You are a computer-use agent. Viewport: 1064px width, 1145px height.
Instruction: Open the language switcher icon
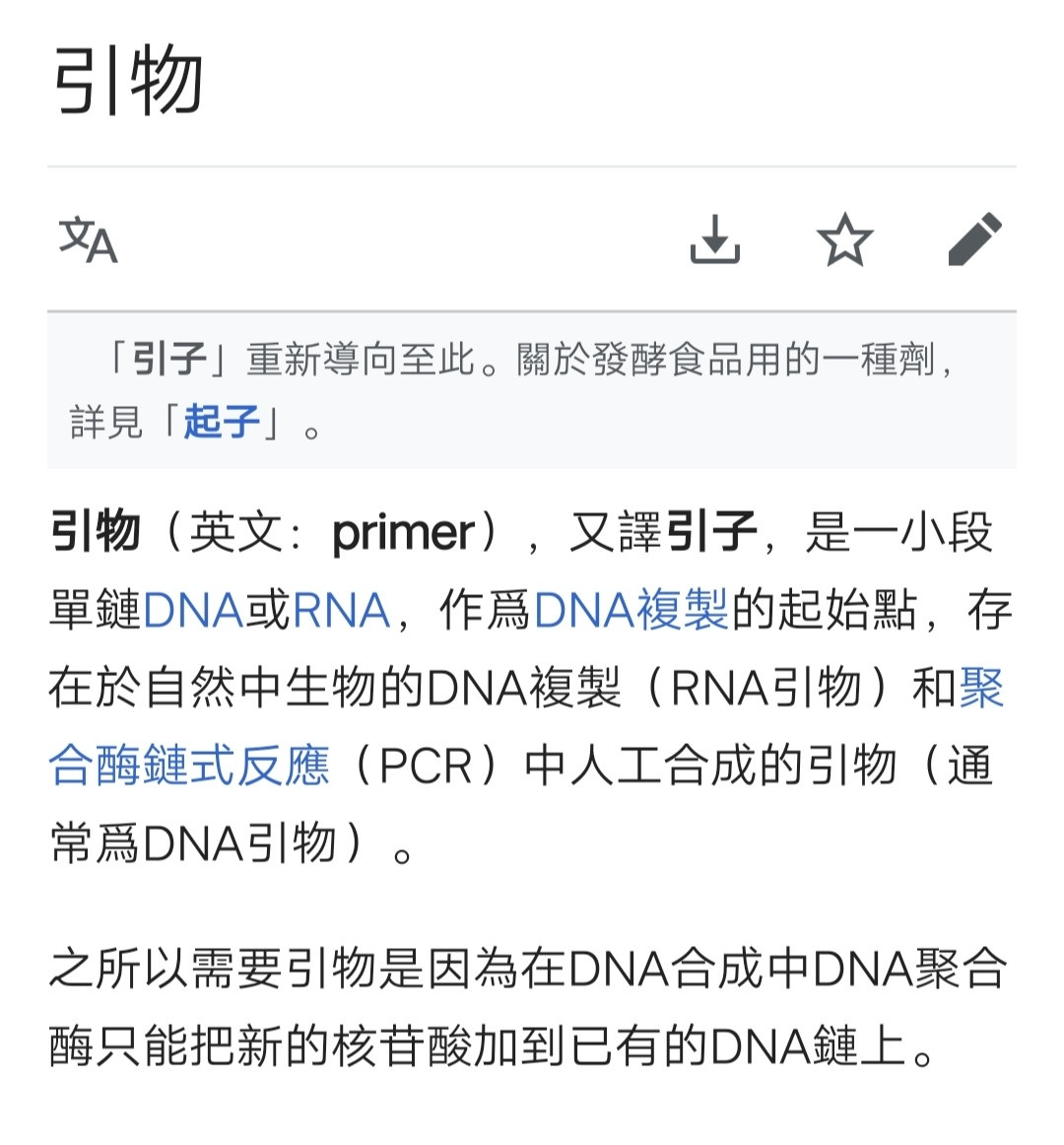(x=89, y=240)
